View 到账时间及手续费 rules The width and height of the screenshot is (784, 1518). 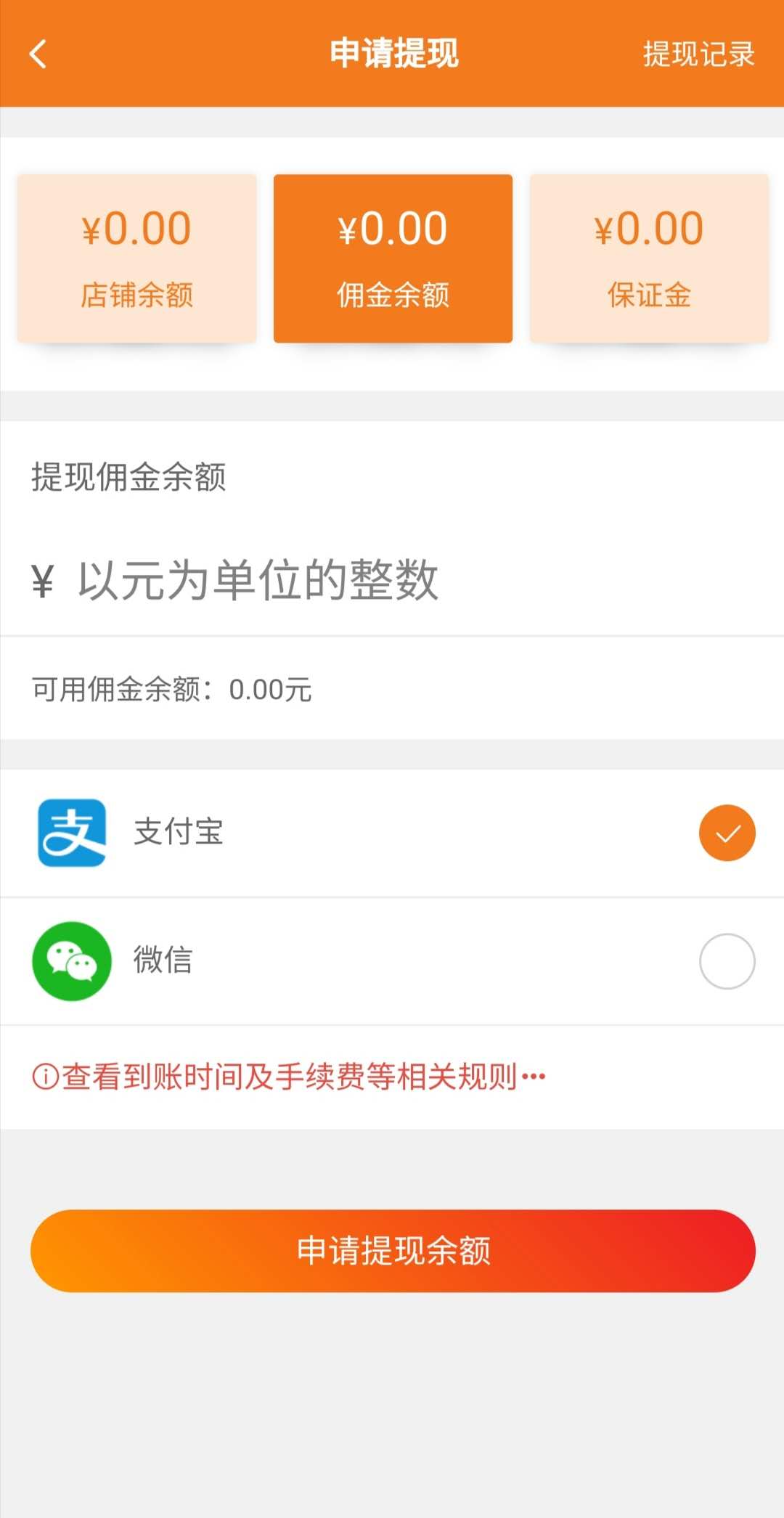tap(289, 1077)
